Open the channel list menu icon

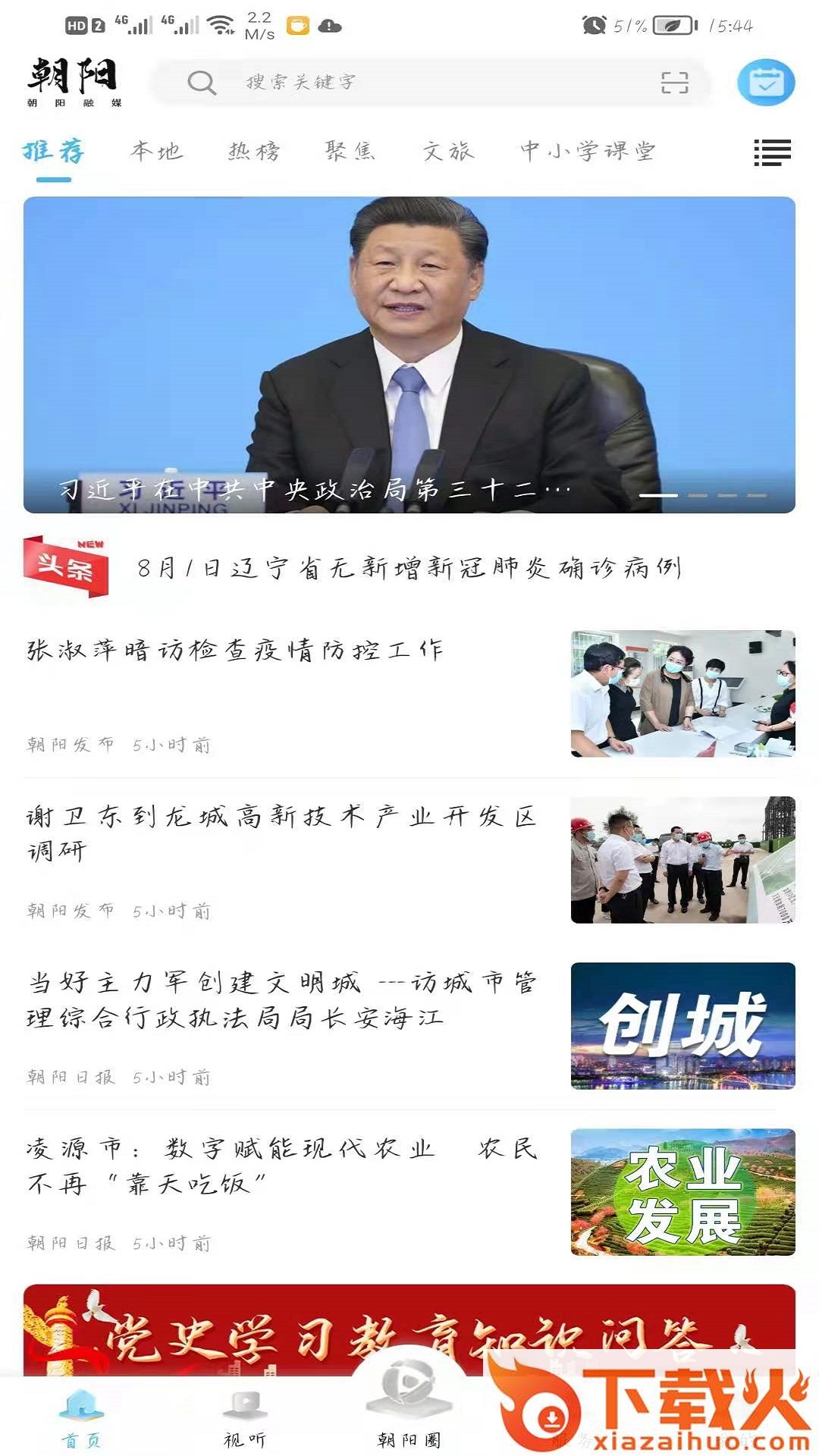pyautogui.click(x=772, y=152)
